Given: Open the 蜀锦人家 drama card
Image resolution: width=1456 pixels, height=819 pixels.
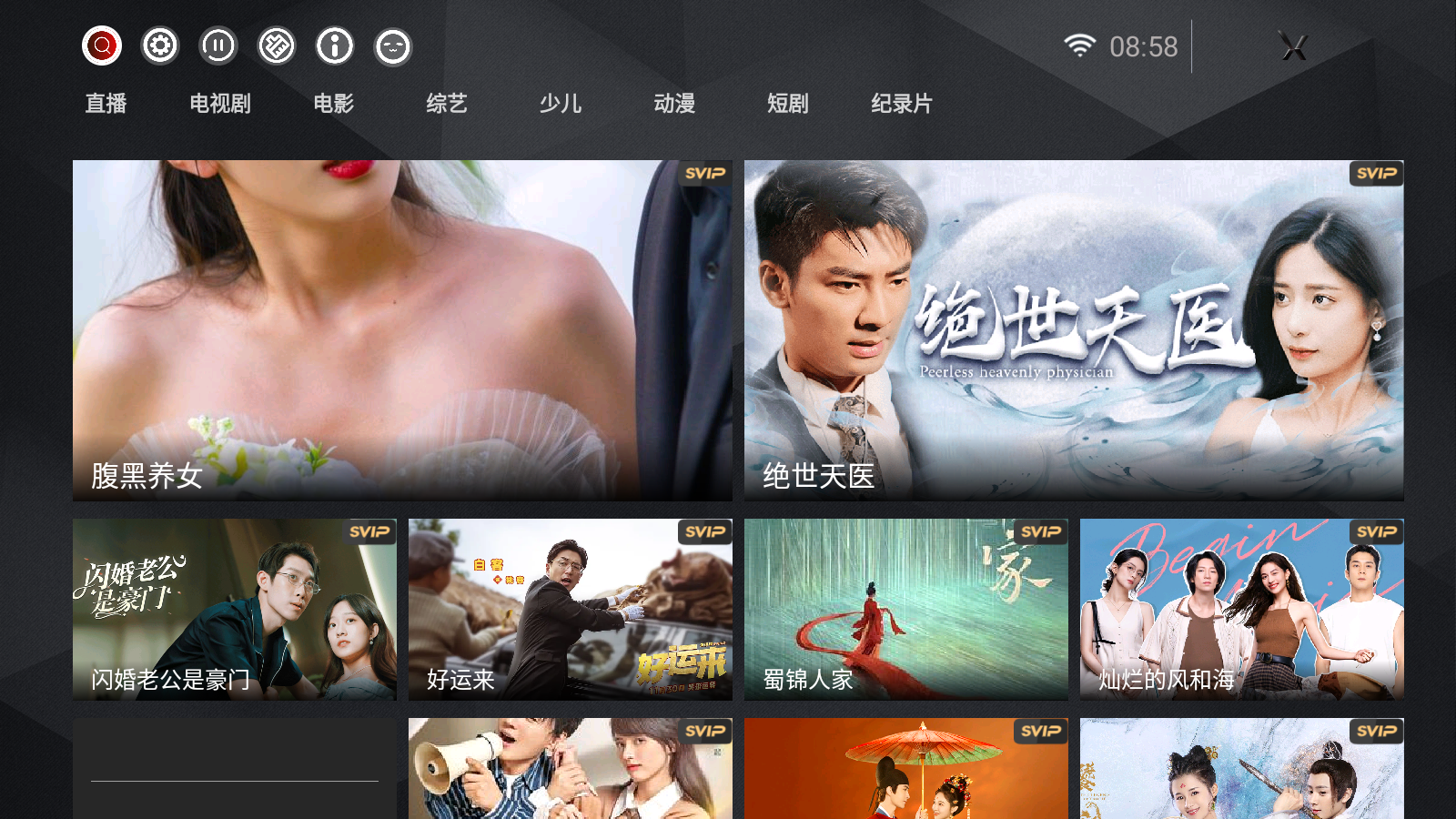Looking at the screenshot, I should (x=906, y=609).
